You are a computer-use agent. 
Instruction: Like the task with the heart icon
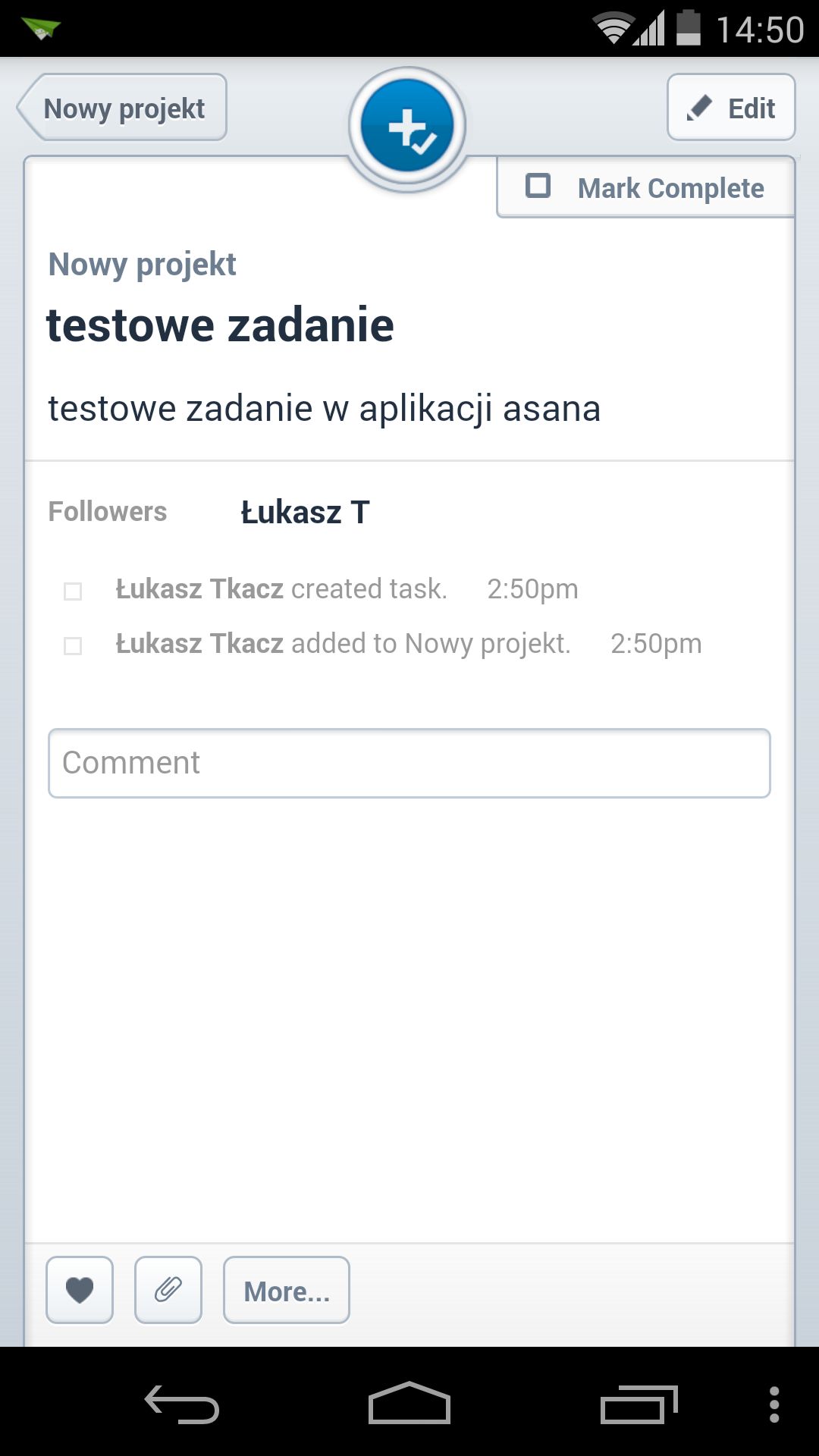[x=80, y=1290]
